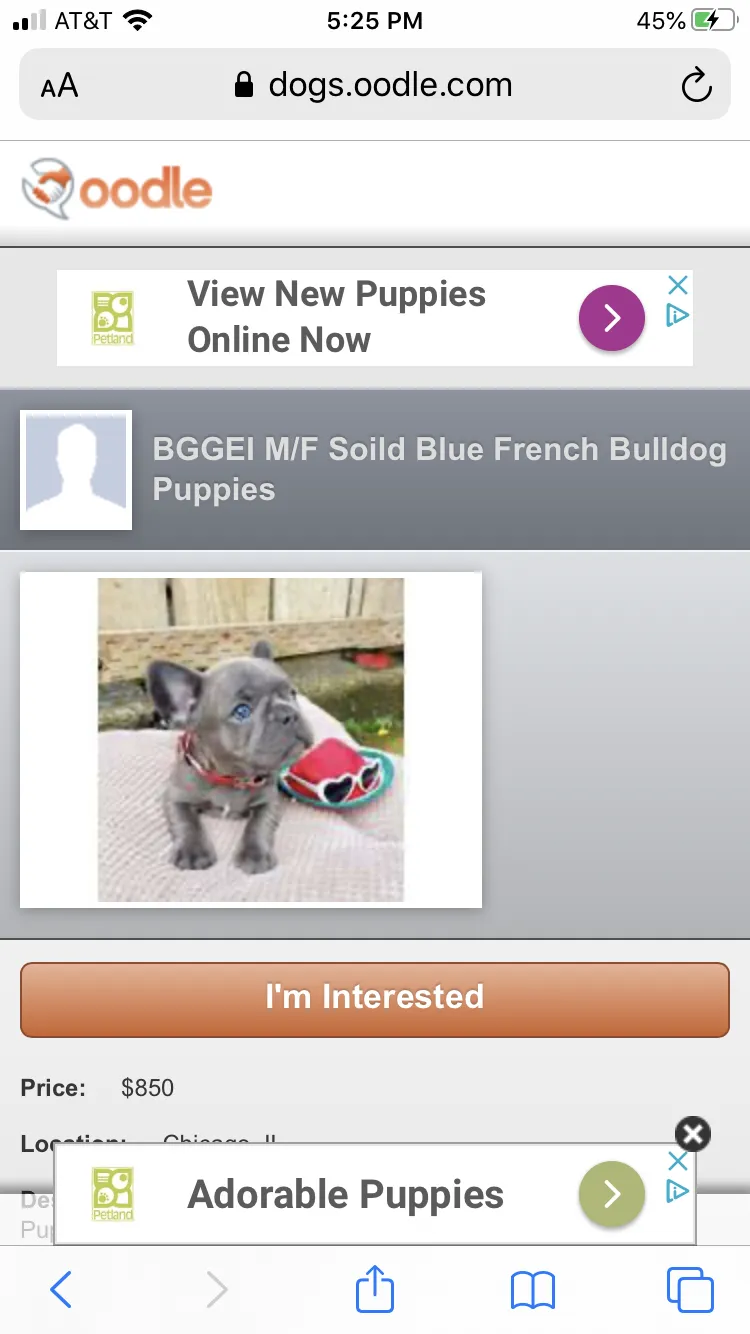Open the French Bulldog puppy photo
This screenshot has height=1334, width=750.
click(x=251, y=740)
